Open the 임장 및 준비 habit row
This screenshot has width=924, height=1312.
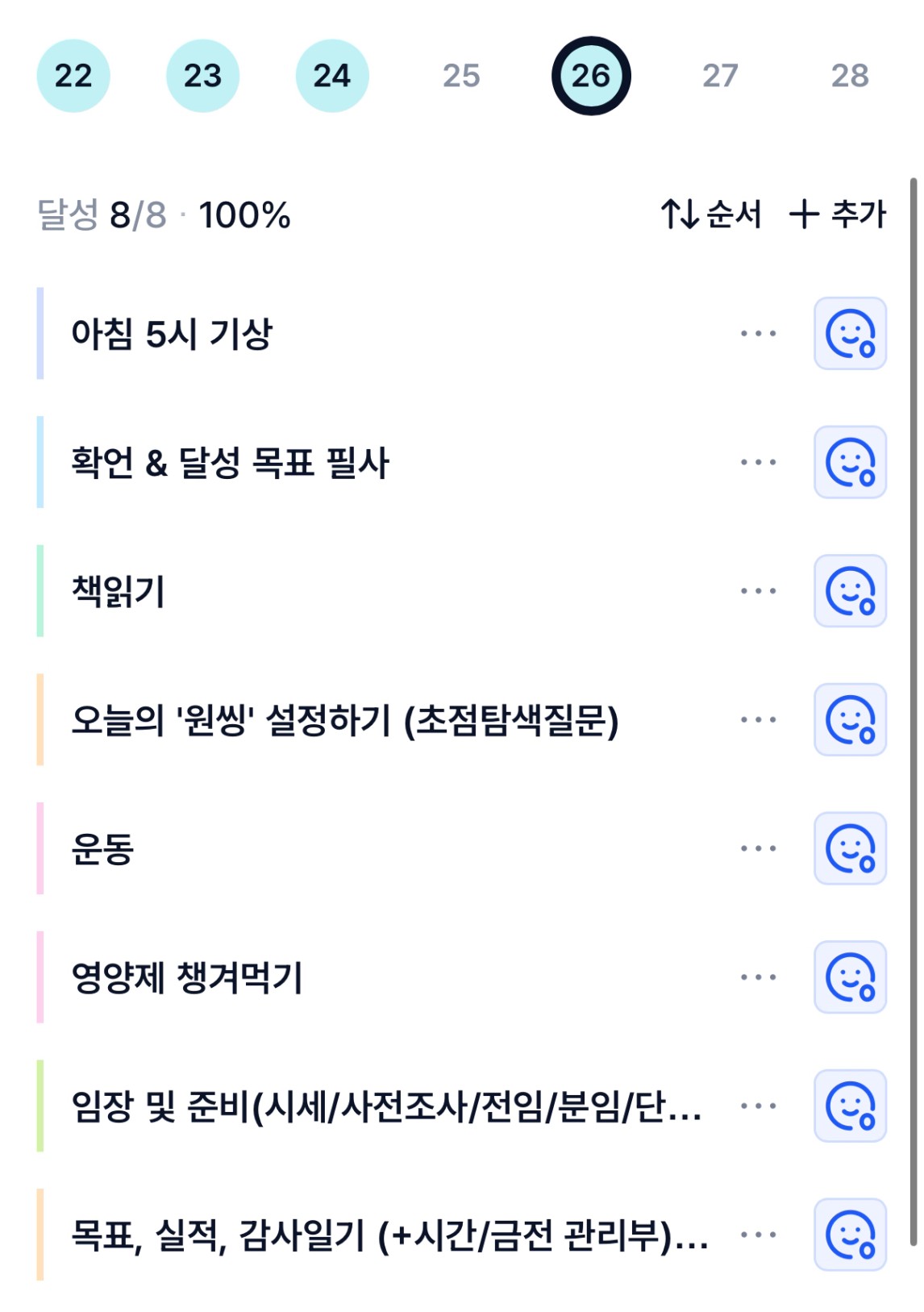tap(385, 1106)
